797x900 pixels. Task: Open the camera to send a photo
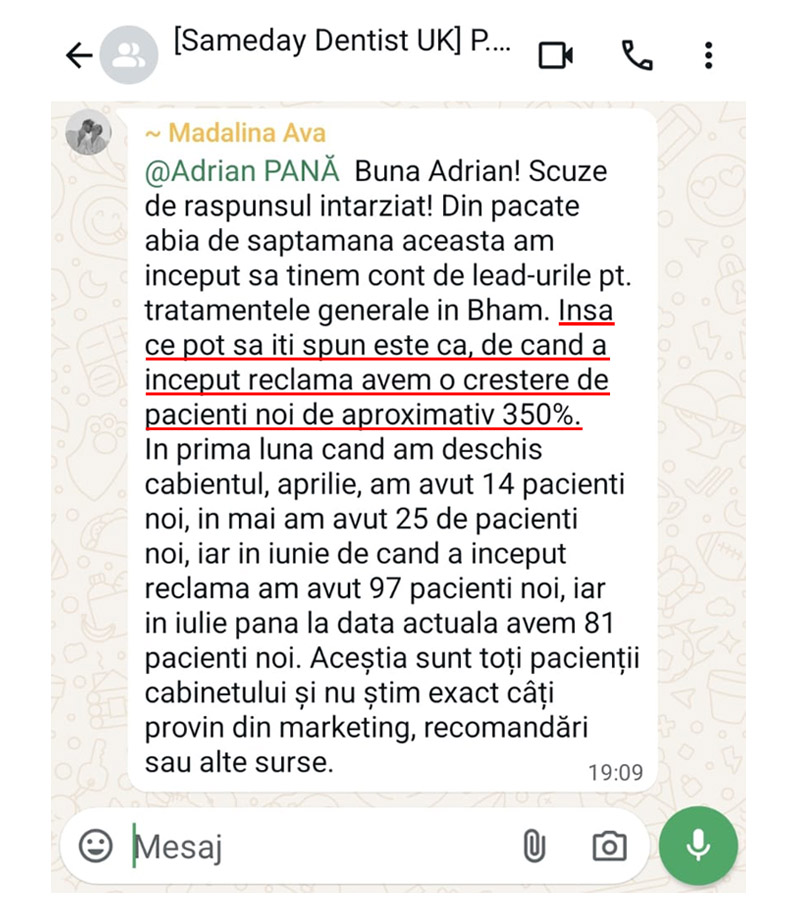tap(609, 847)
